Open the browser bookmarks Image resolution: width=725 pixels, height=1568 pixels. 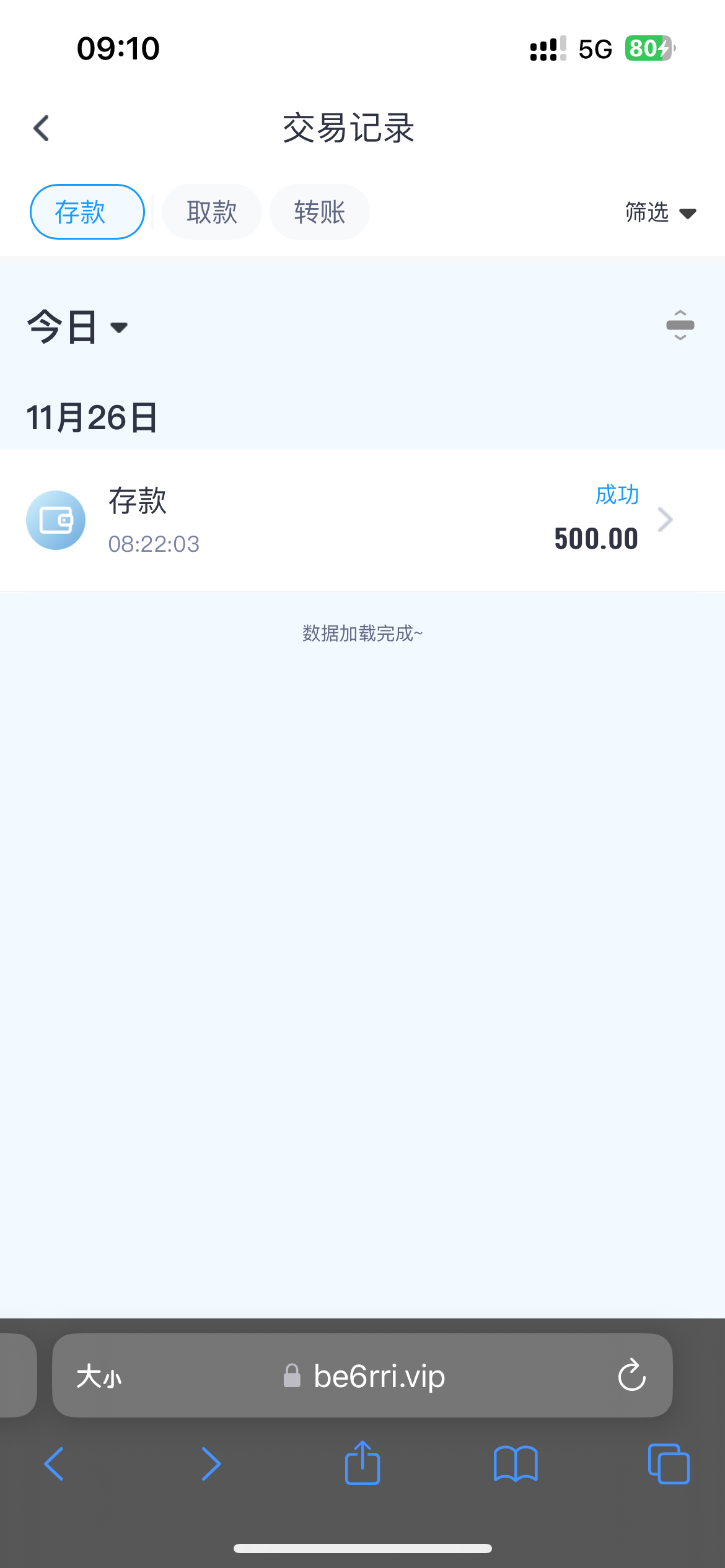pyautogui.click(x=516, y=1464)
